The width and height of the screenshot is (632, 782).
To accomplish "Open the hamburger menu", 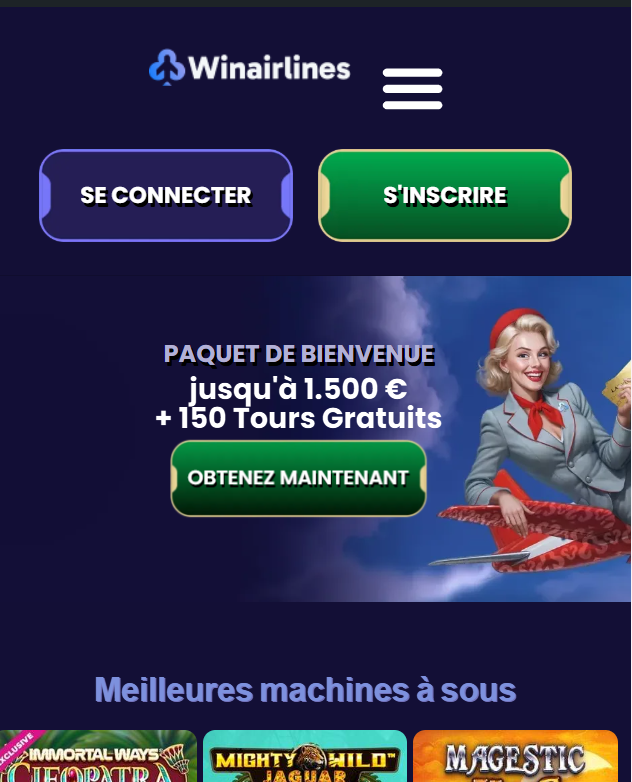I will point(412,89).
